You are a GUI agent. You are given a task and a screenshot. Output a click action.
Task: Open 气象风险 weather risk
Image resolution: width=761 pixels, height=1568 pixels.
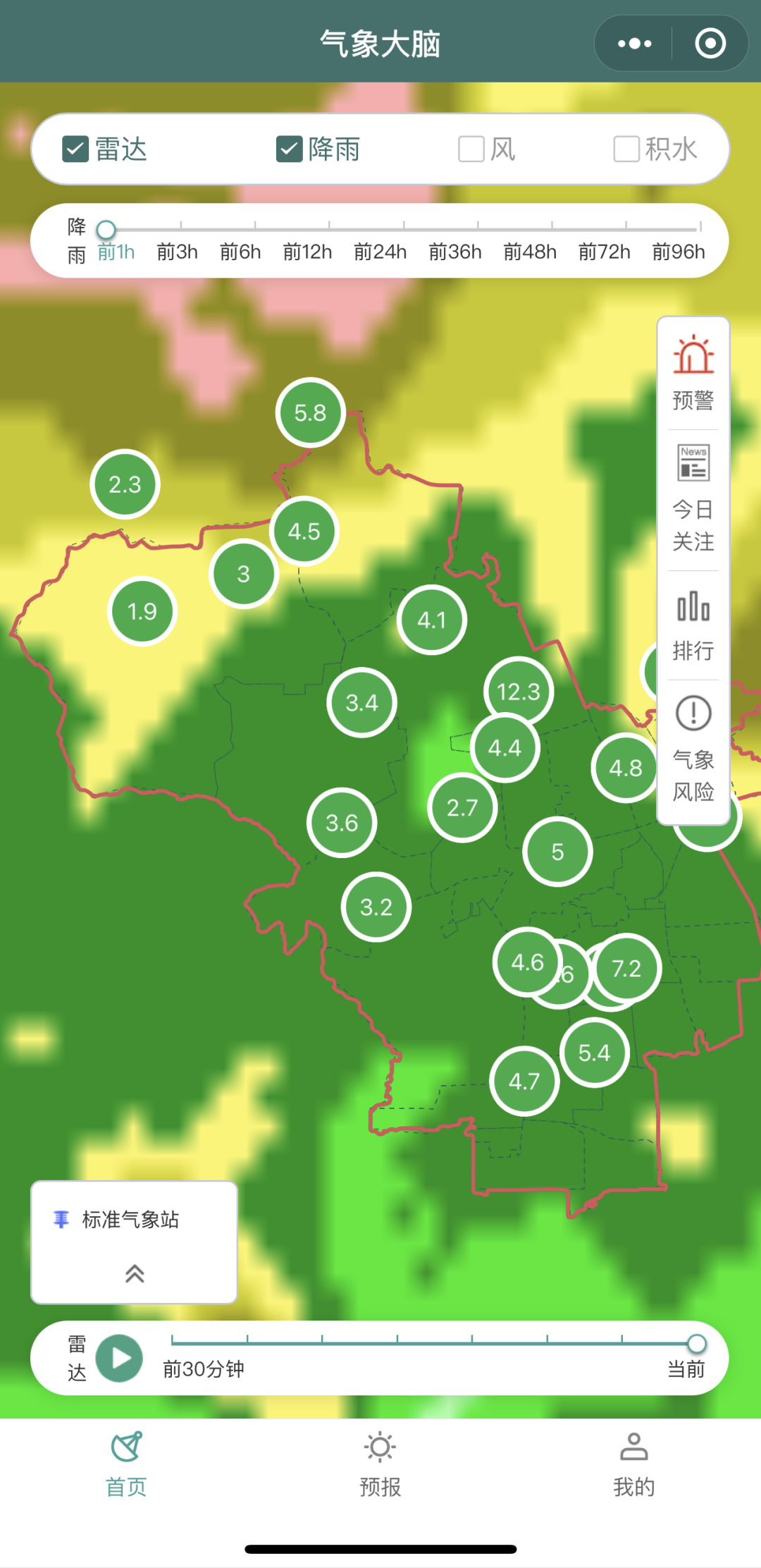coord(693,749)
